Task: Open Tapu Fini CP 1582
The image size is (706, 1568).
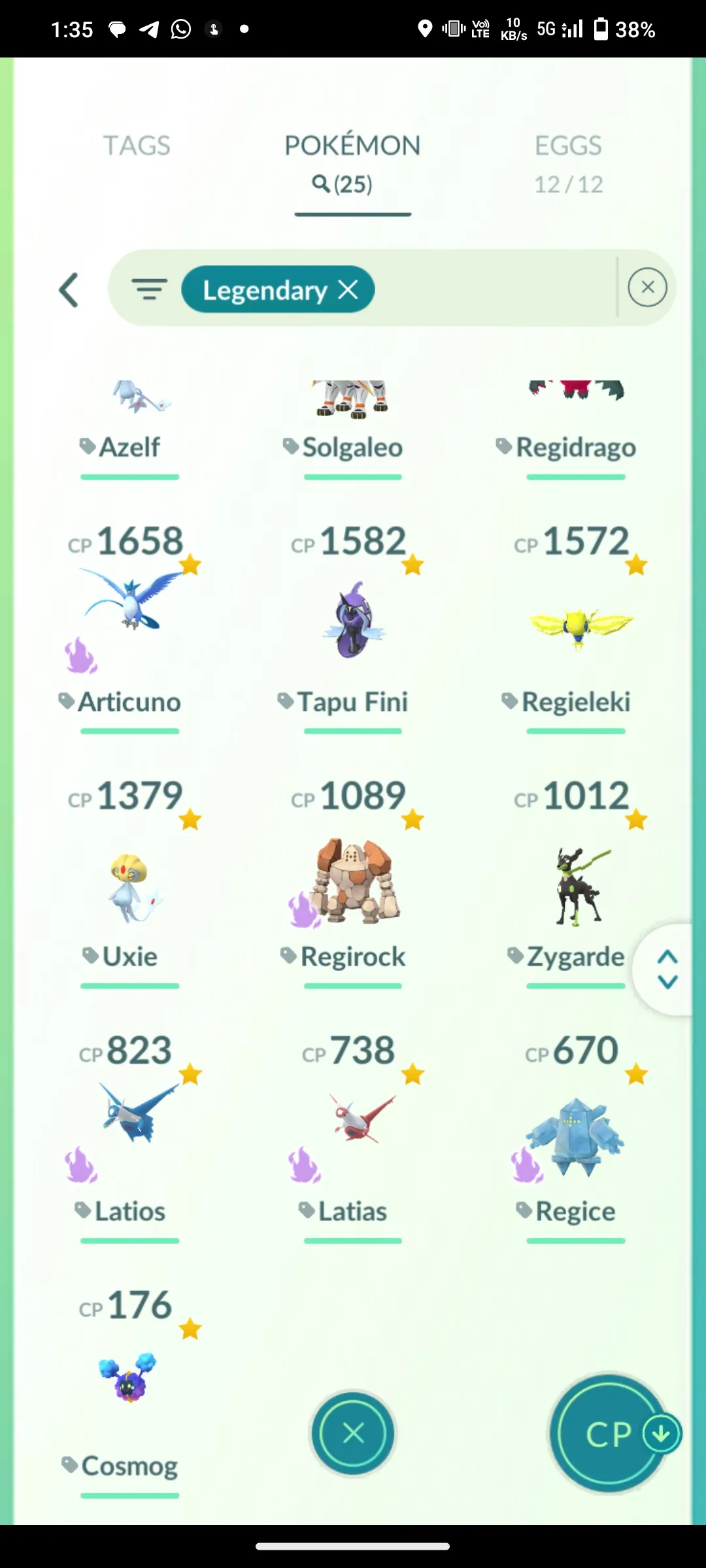Action: 353,617
